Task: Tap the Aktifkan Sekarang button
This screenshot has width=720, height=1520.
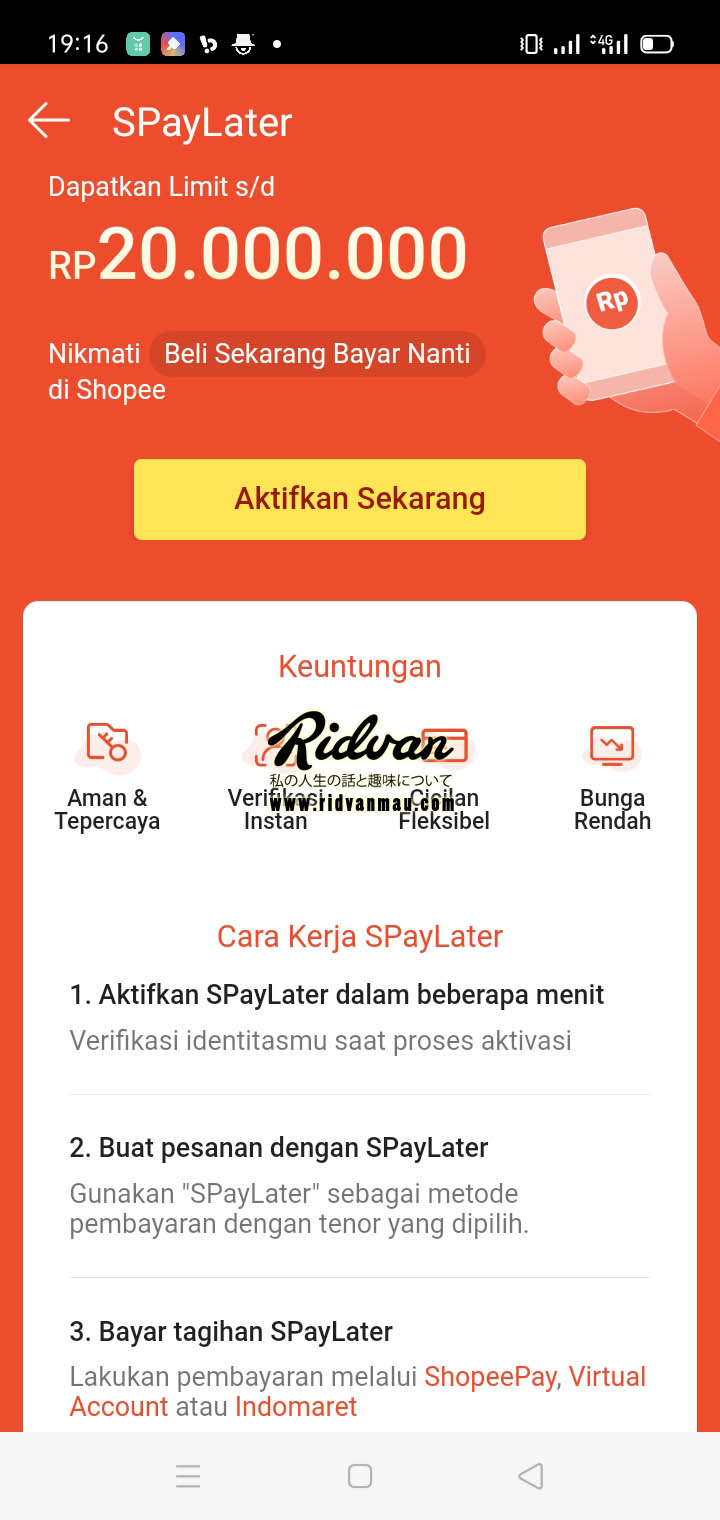Action: pos(360,499)
